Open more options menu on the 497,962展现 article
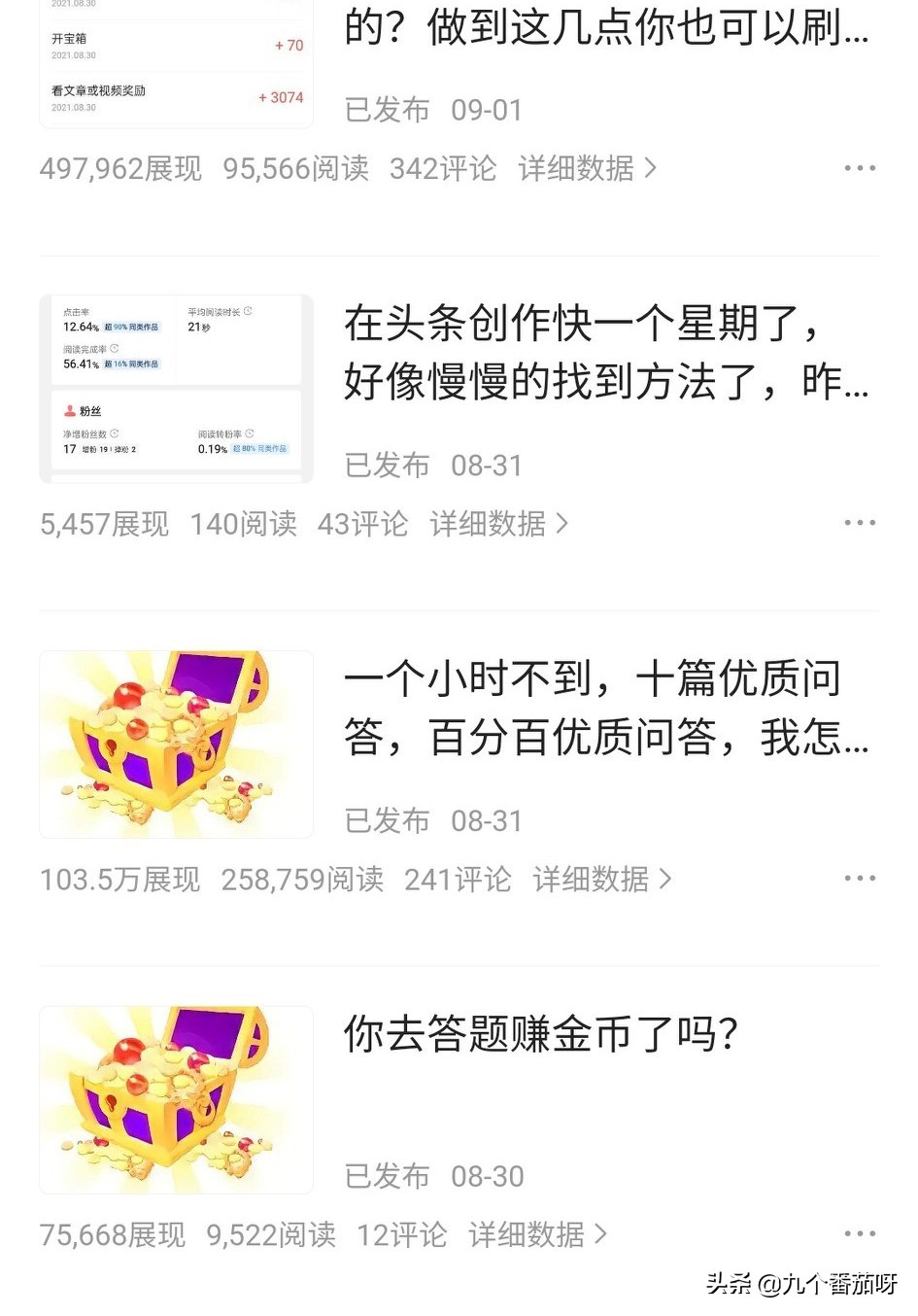918x1316 pixels. [x=861, y=167]
